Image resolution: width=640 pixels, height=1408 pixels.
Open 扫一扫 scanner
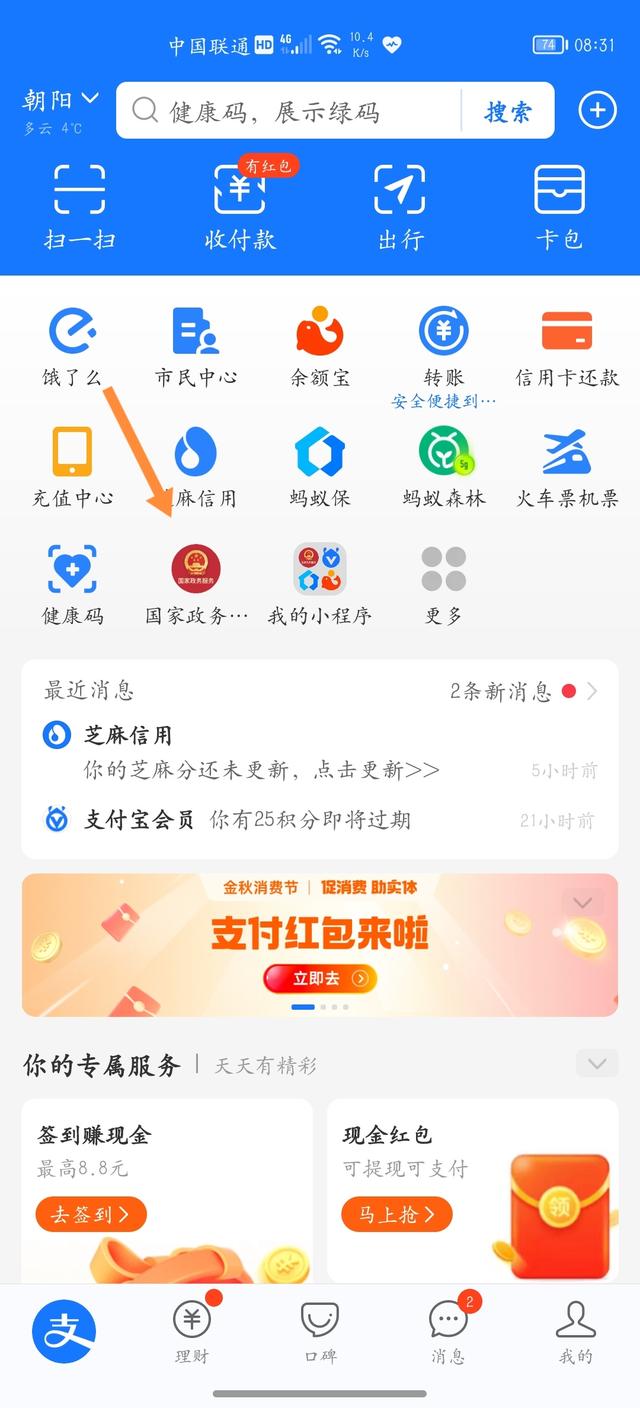pos(80,207)
